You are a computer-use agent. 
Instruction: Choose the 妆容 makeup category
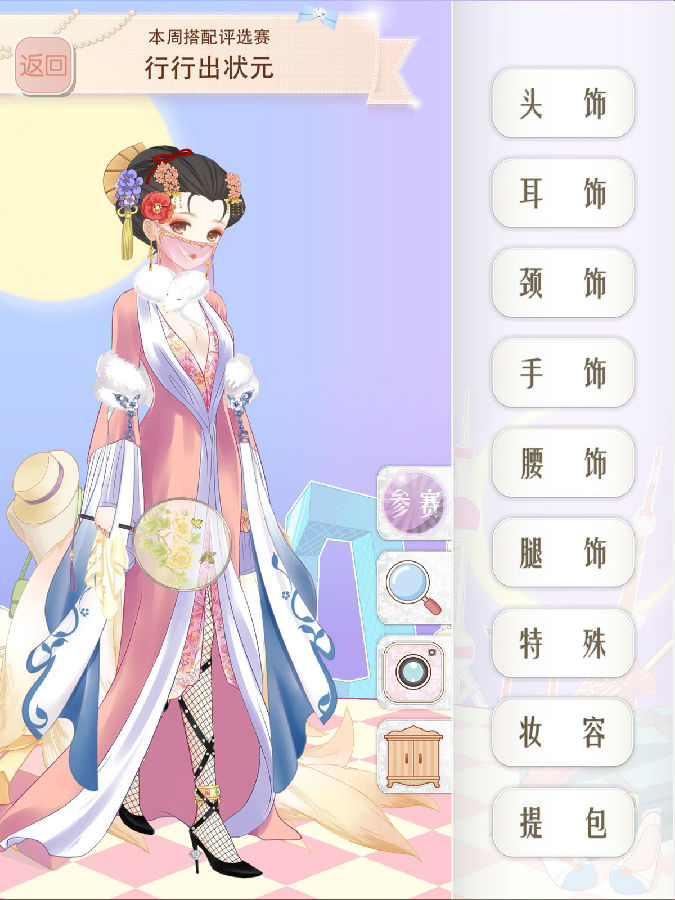point(563,733)
